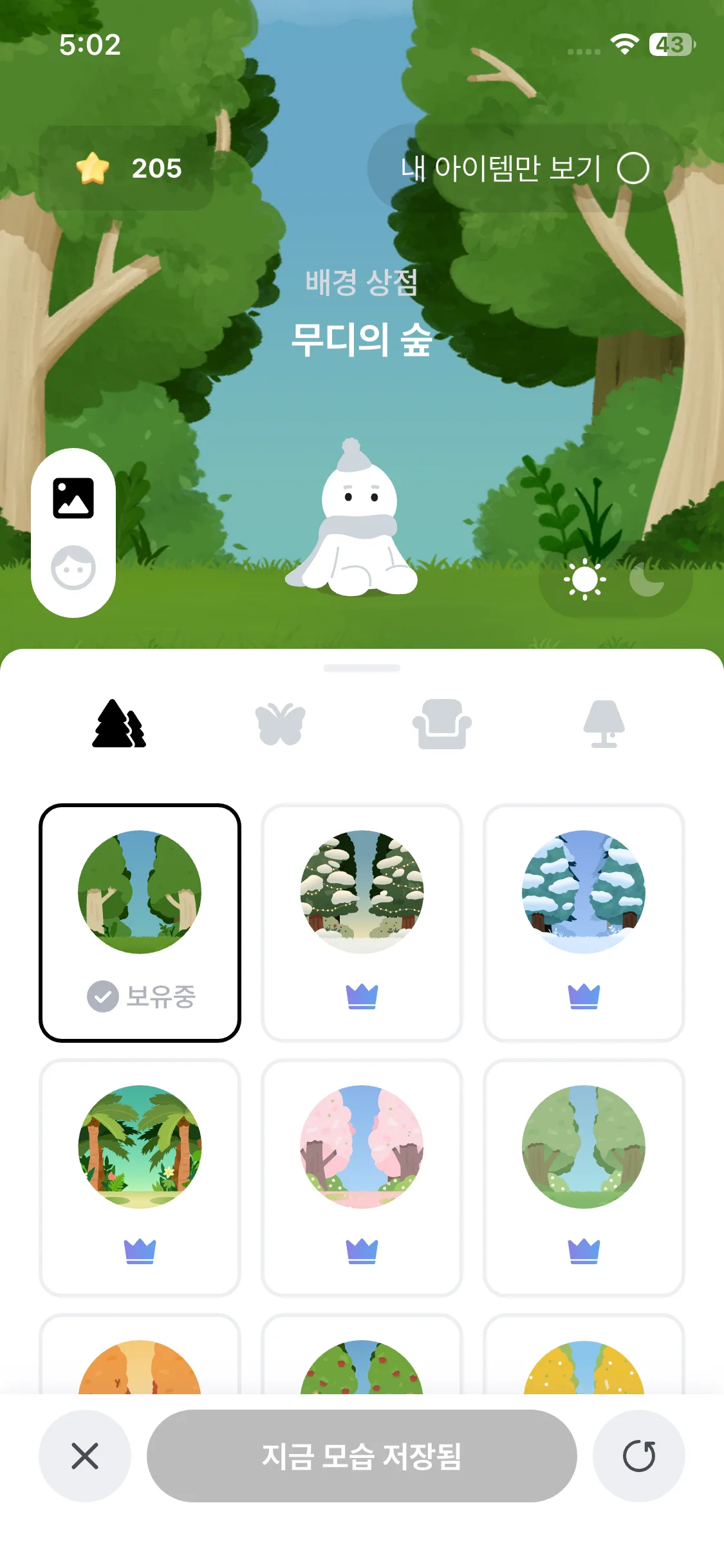Viewport: 724px width, 1568px height.
Task: Switch to the butterfly tab
Action: [x=280, y=724]
